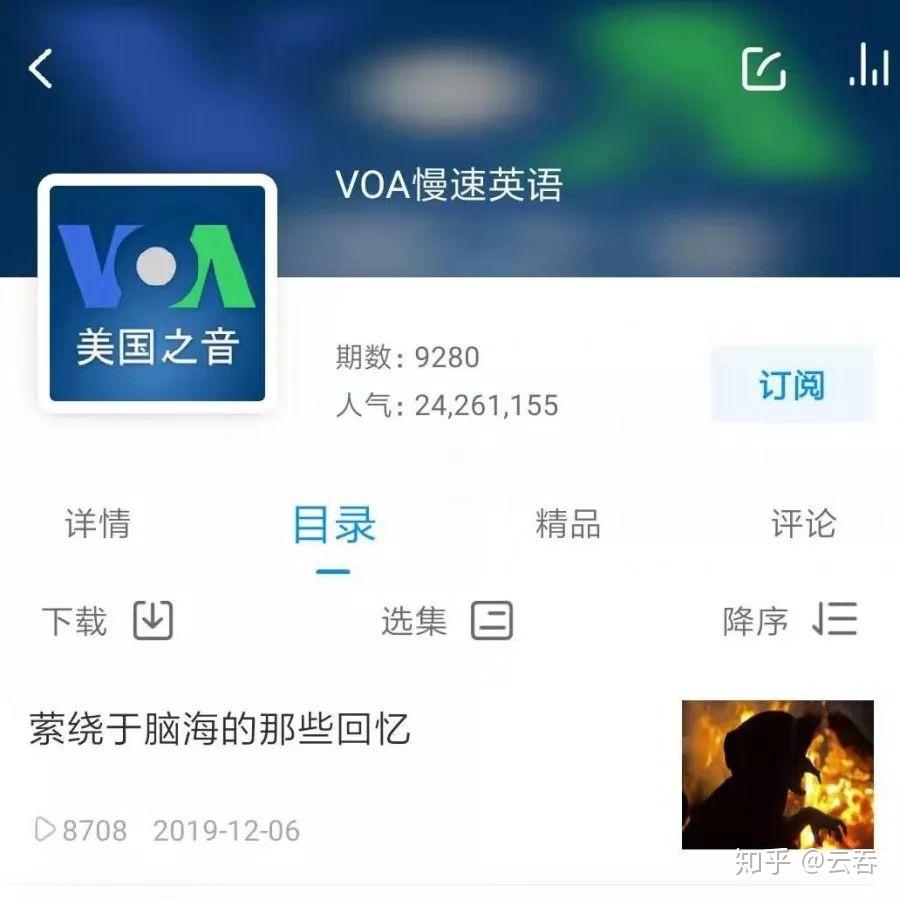Viewport: 900px width, 900px height.
Task: Open the share/edit icon at top
Action: pos(763,69)
